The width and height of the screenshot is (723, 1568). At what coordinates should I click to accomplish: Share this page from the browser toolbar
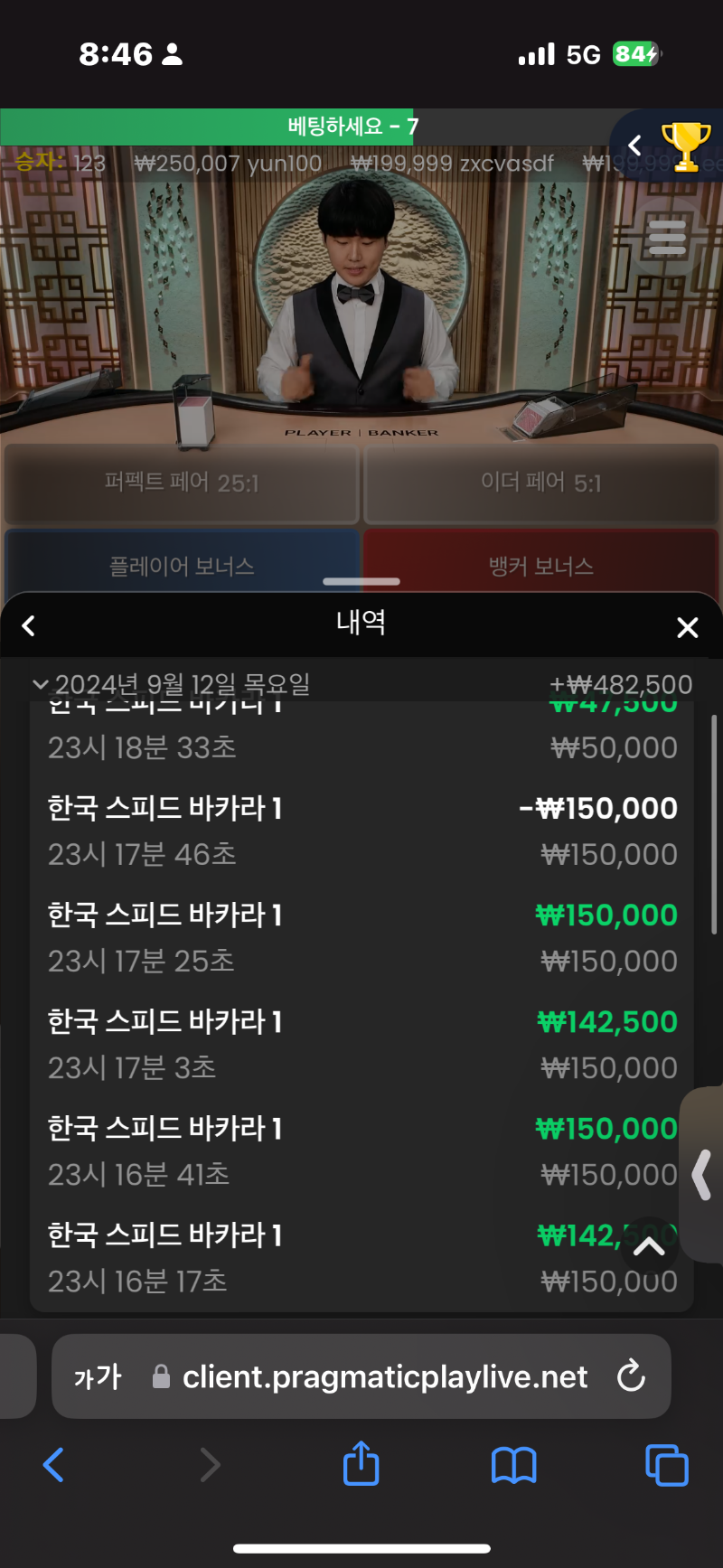click(361, 1463)
